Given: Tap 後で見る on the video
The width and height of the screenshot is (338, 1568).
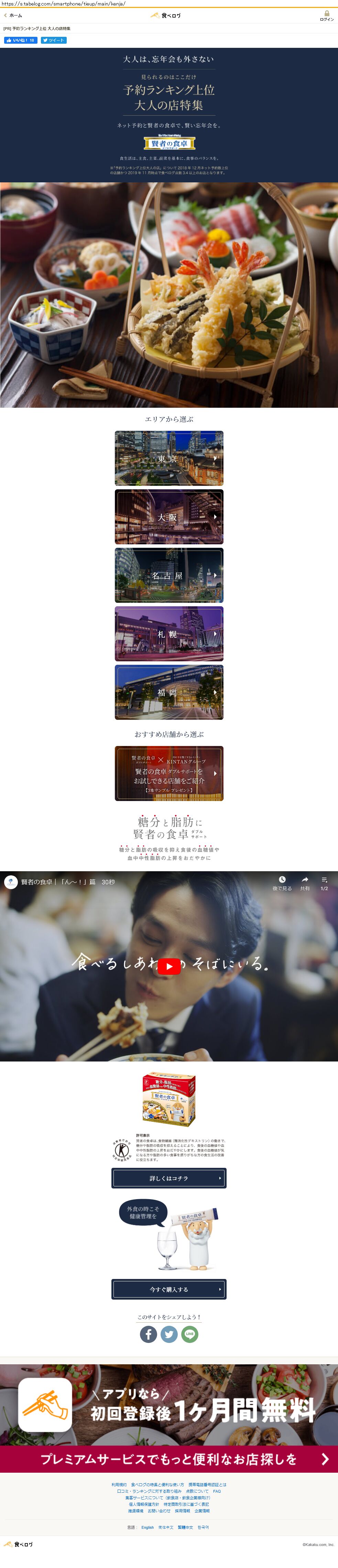Looking at the screenshot, I should click(282, 883).
